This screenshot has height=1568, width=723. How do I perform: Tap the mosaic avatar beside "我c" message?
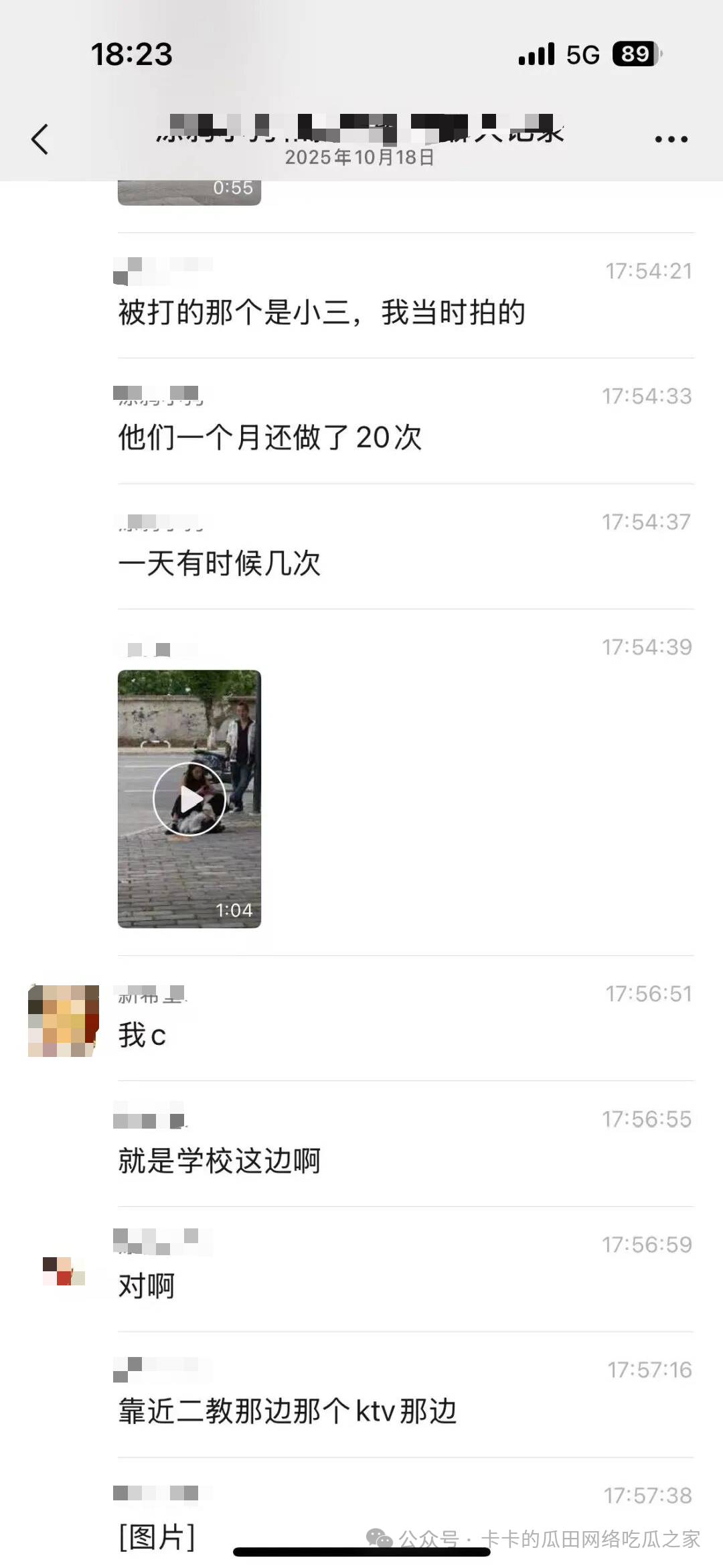(x=64, y=1020)
